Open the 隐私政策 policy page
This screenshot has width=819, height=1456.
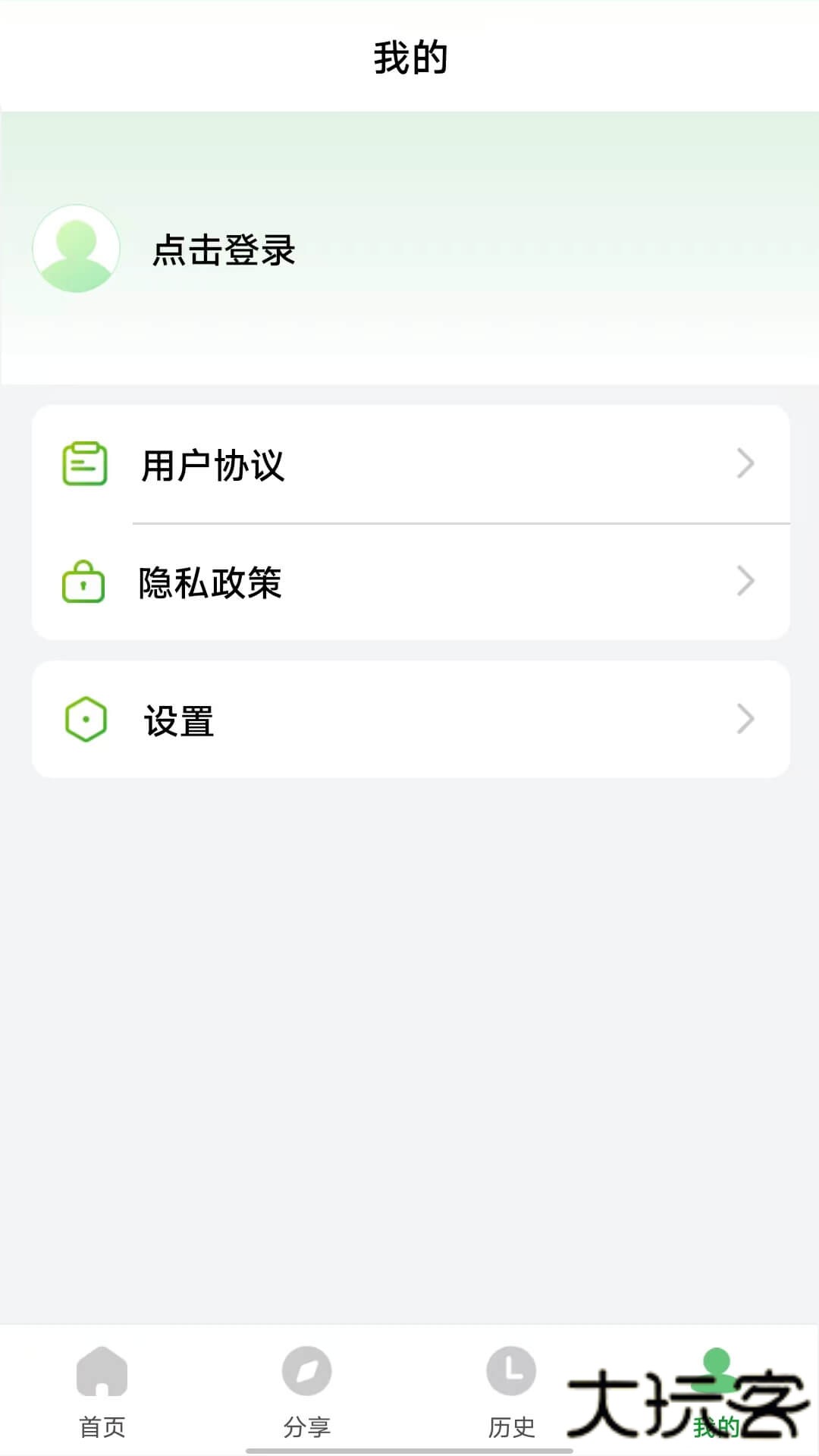pyautogui.click(x=210, y=584)
